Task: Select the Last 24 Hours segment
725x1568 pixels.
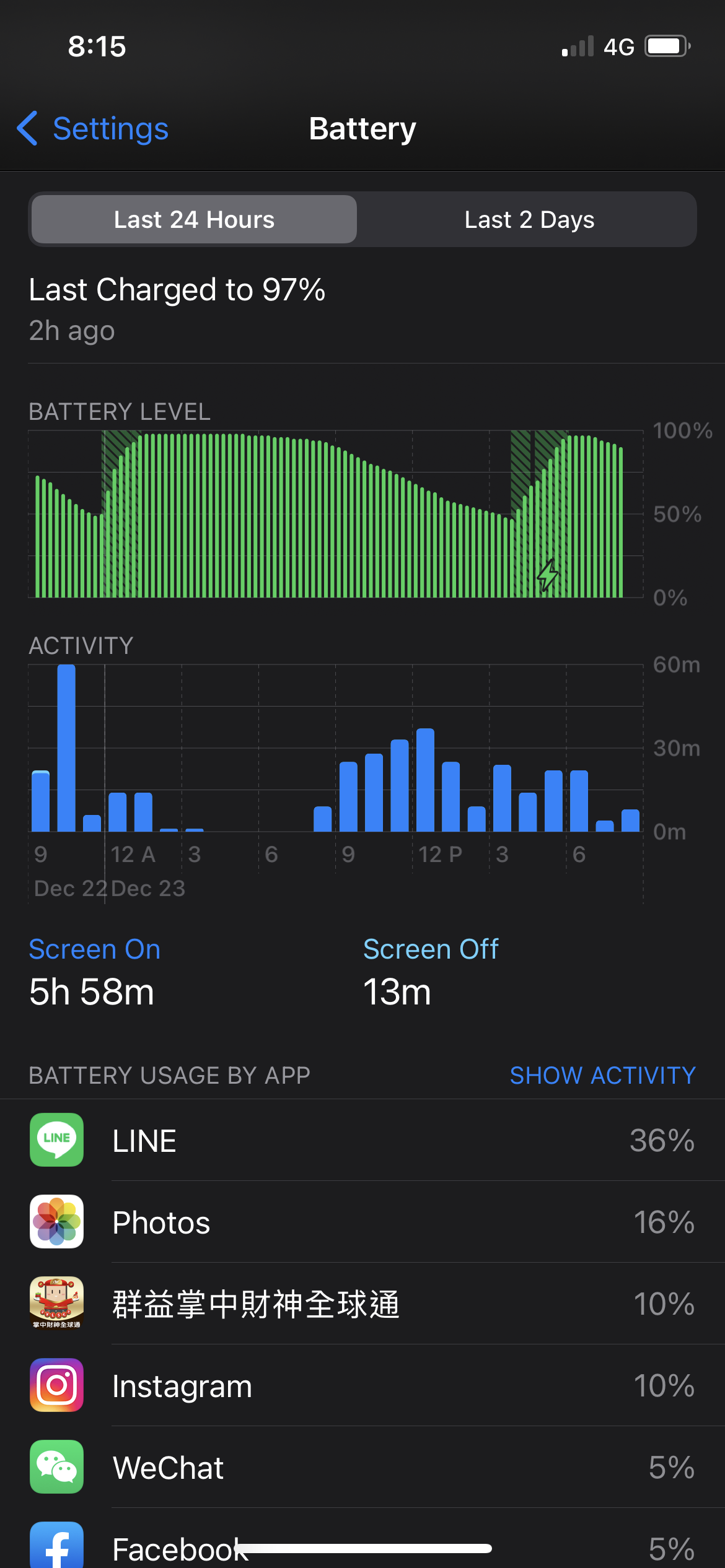Action: coord(194,219)
